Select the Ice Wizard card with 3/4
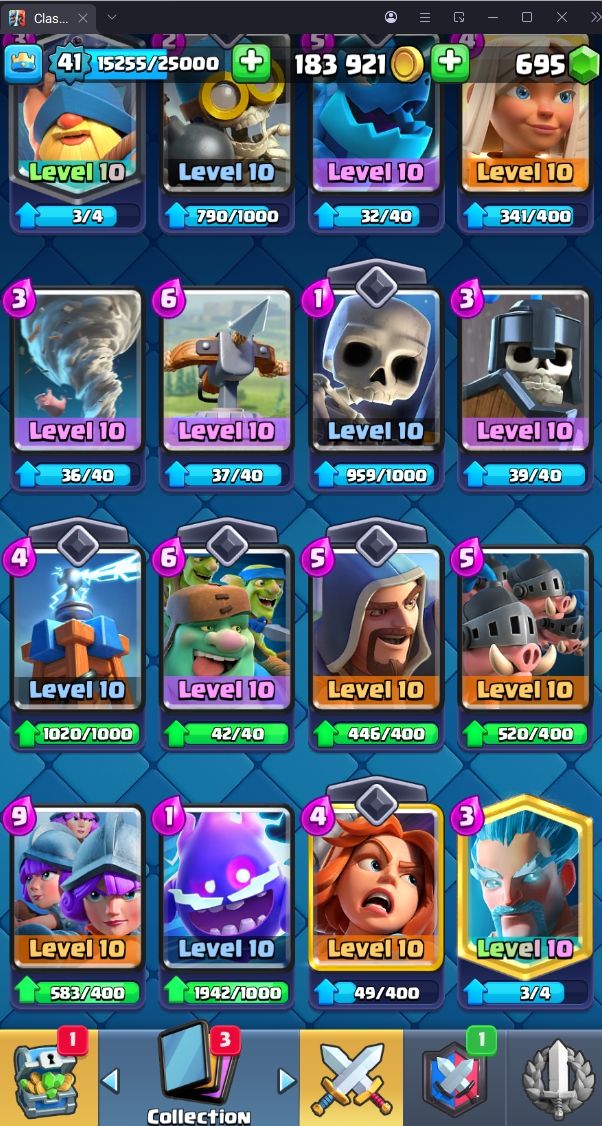This screenshot has width=602, height=1126. click(x=525, y=888)
